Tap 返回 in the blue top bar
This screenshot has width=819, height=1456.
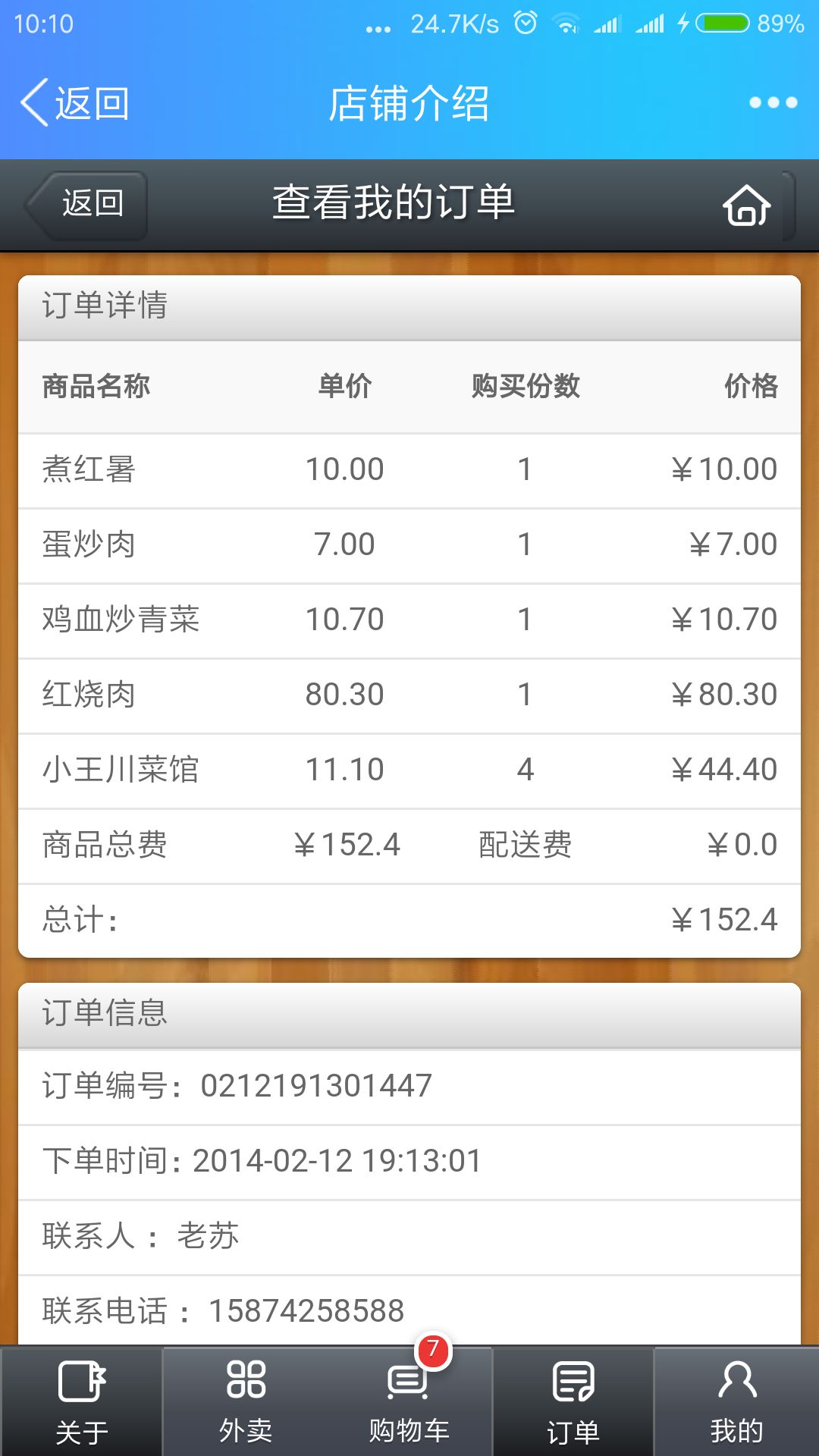coord(74,102)
